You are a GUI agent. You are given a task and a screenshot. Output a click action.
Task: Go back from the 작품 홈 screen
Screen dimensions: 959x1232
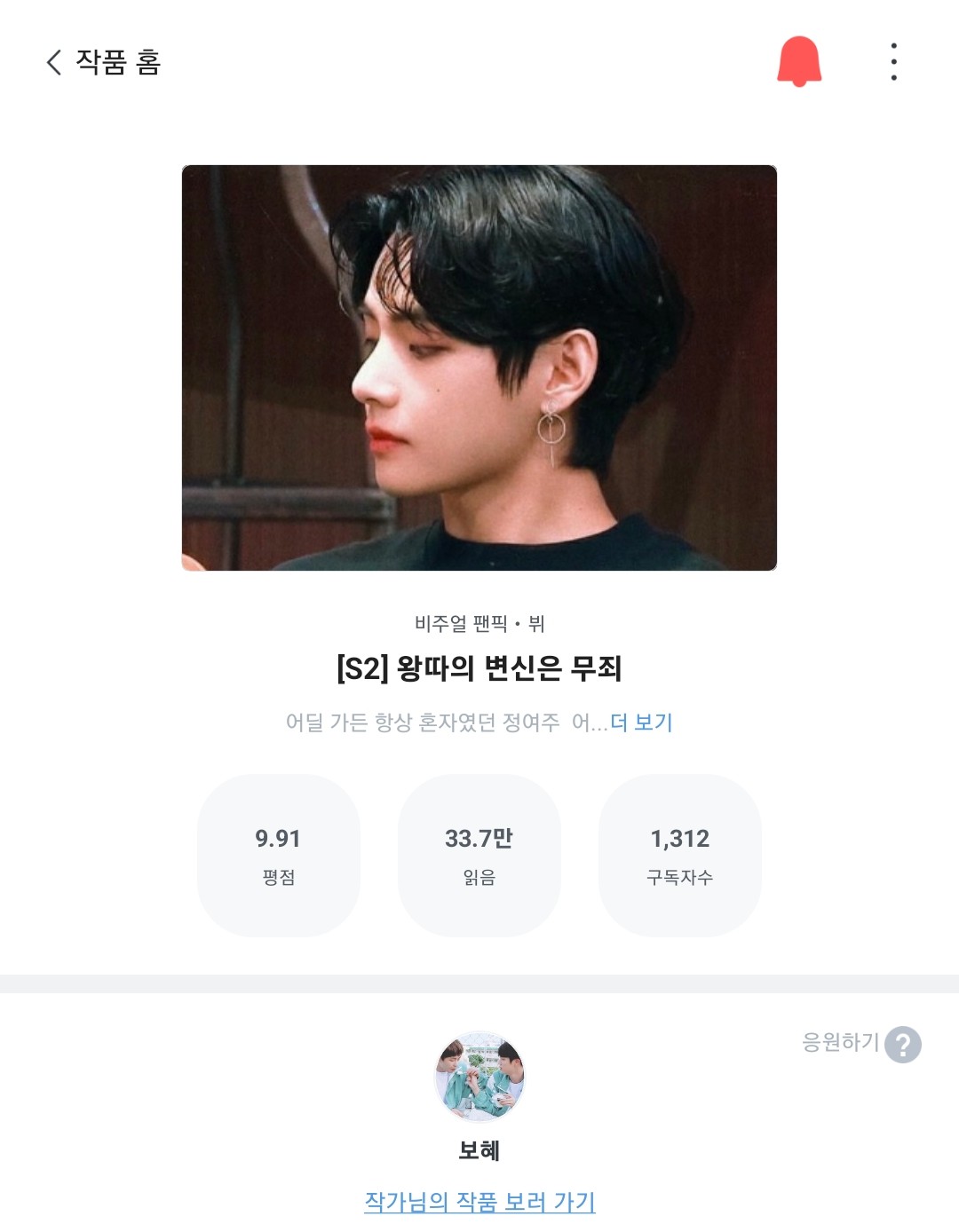pos(55,62)
